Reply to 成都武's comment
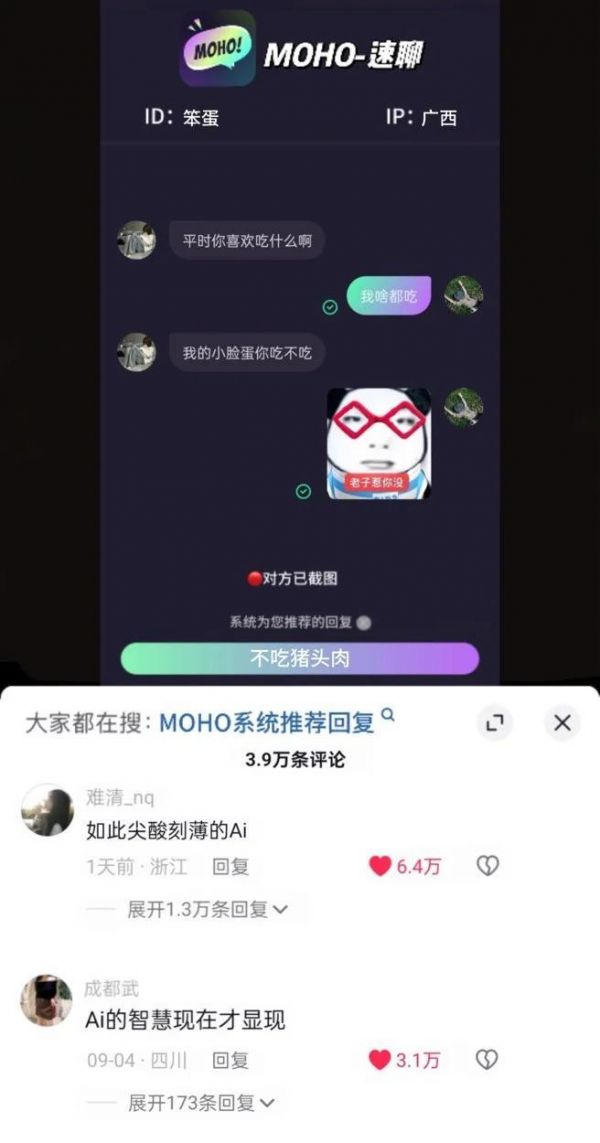This screenshot has width=600, height=1143. point(230,1061)
